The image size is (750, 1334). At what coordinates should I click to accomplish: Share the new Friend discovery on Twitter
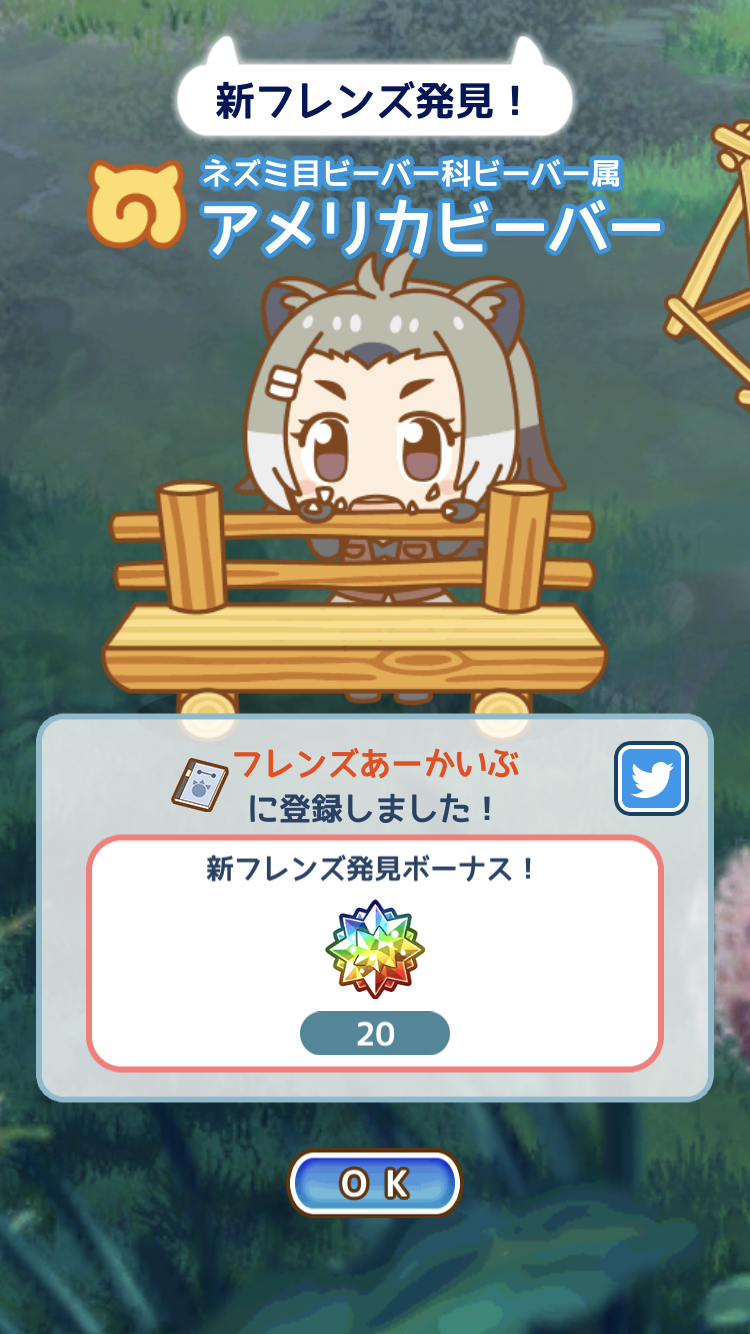(651, 778)
